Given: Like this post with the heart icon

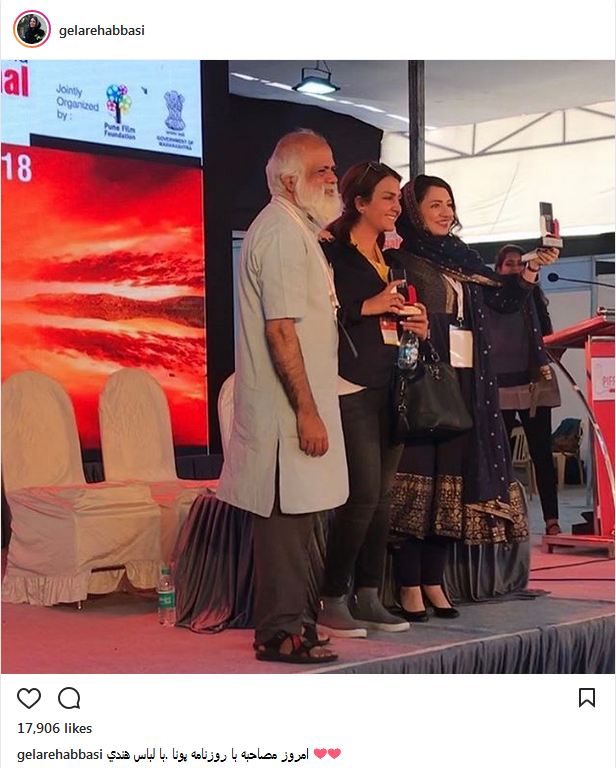Looking at the screenshot, I should (x=30, y=698).
